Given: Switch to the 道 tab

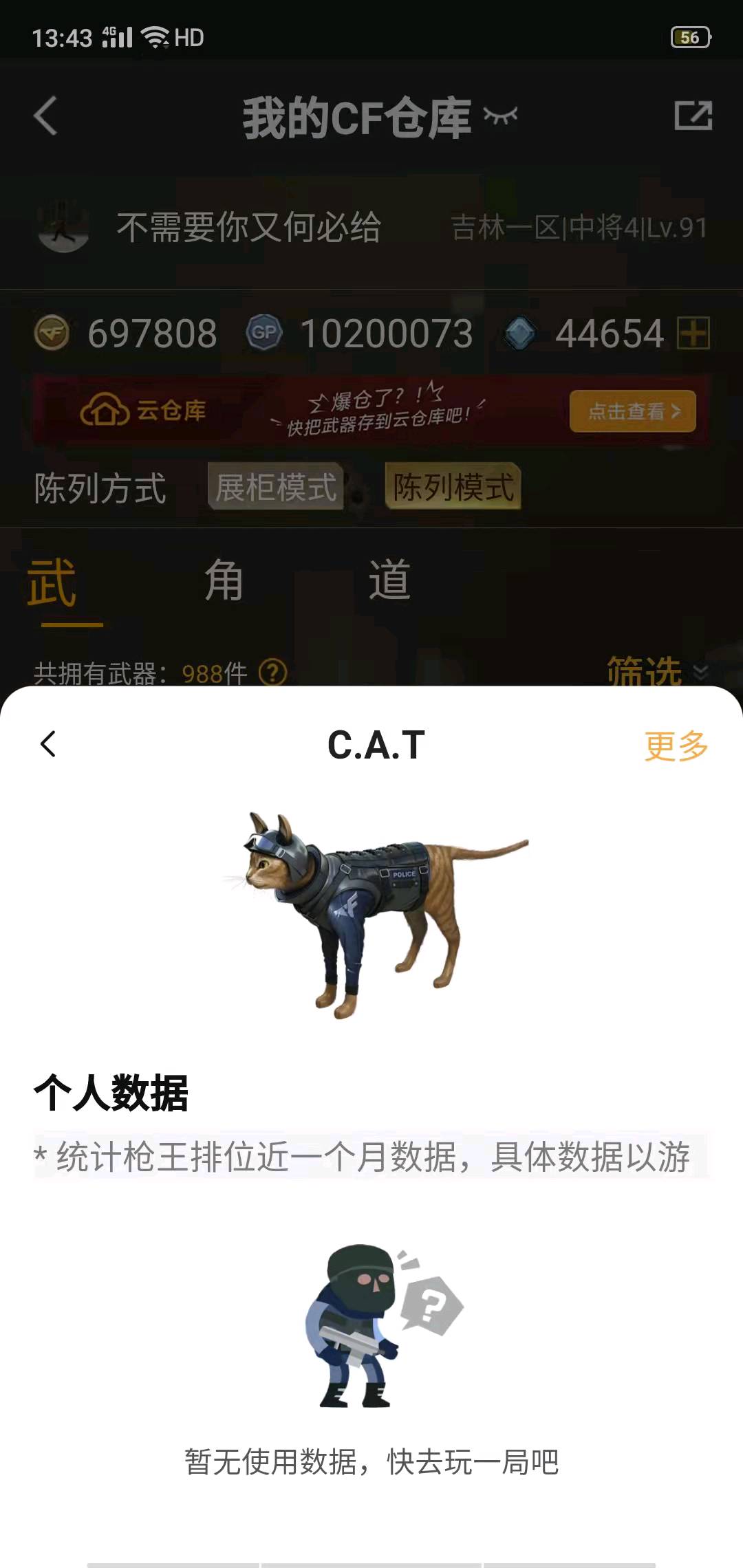Looking at the screenshot, I should 389,581.
